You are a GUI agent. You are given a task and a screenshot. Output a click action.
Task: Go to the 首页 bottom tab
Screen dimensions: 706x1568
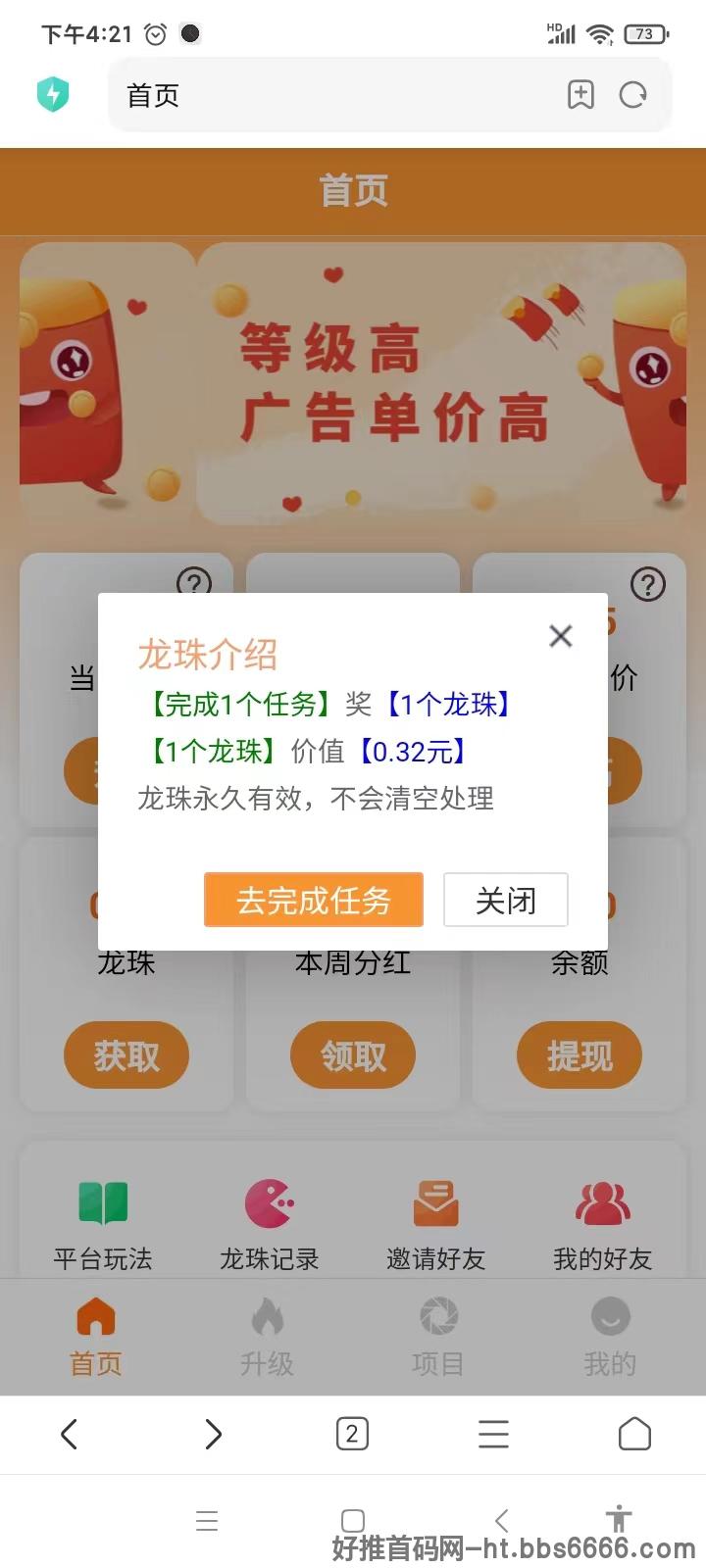(x=96, y=1337)
